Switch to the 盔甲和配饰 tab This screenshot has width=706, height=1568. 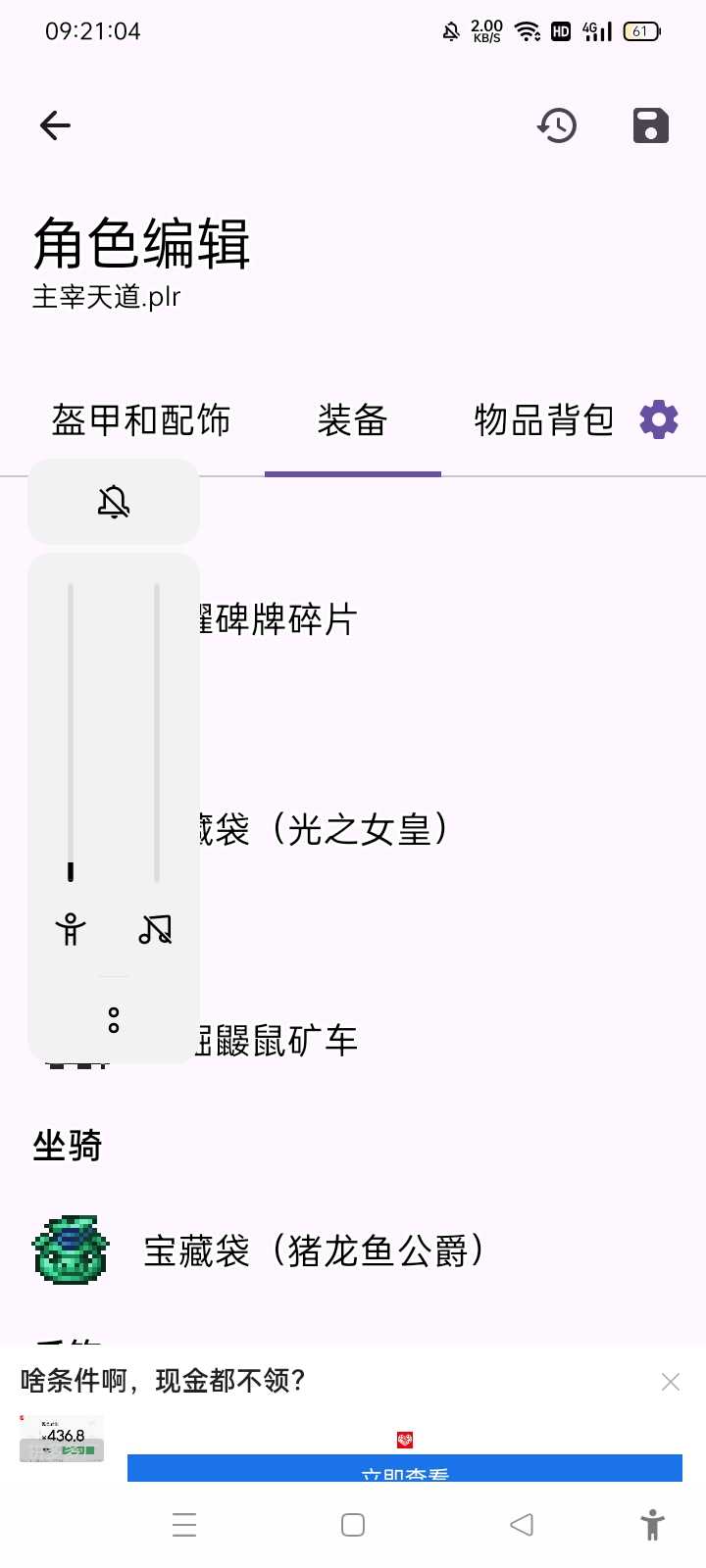click(x=141, y=420)
